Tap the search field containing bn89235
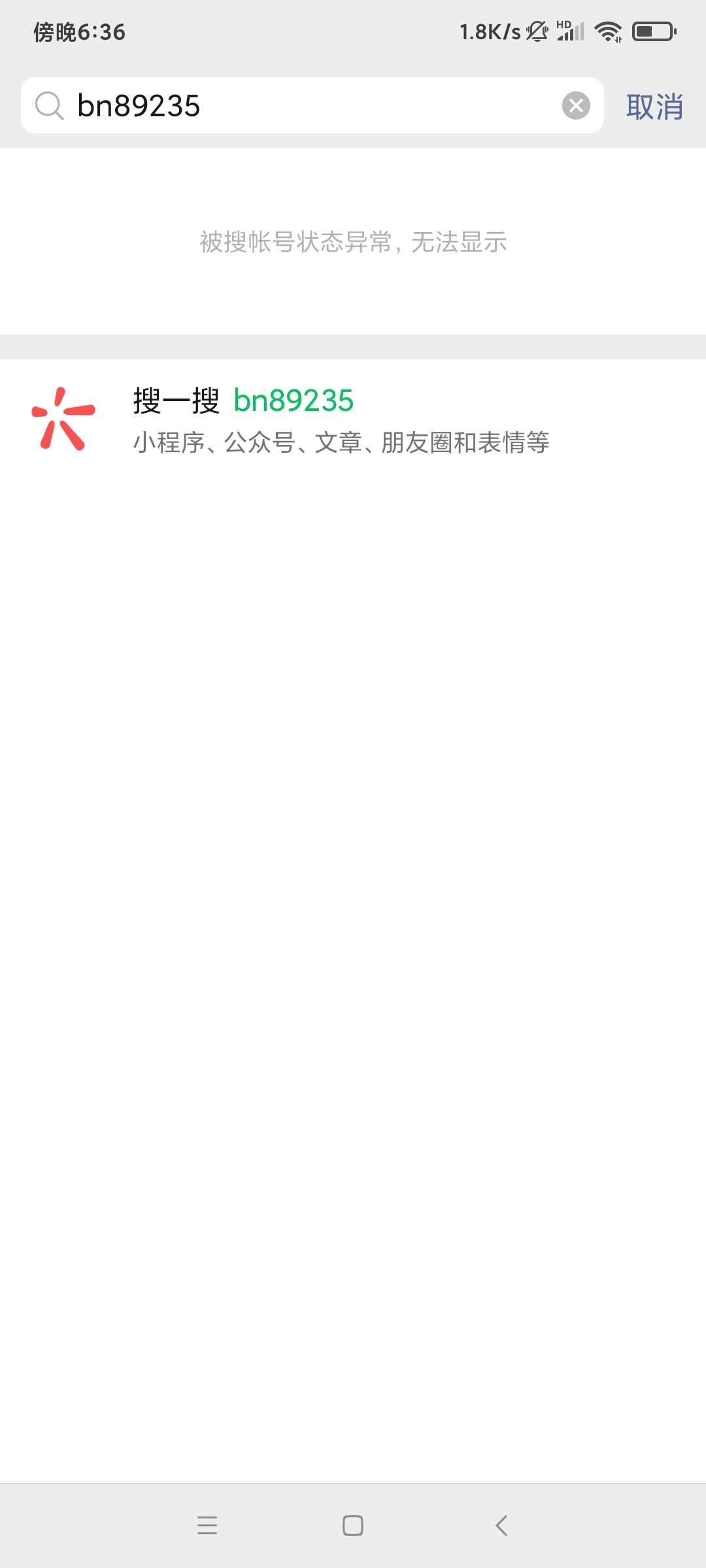The image size is (706, 1568). (307, 106)
